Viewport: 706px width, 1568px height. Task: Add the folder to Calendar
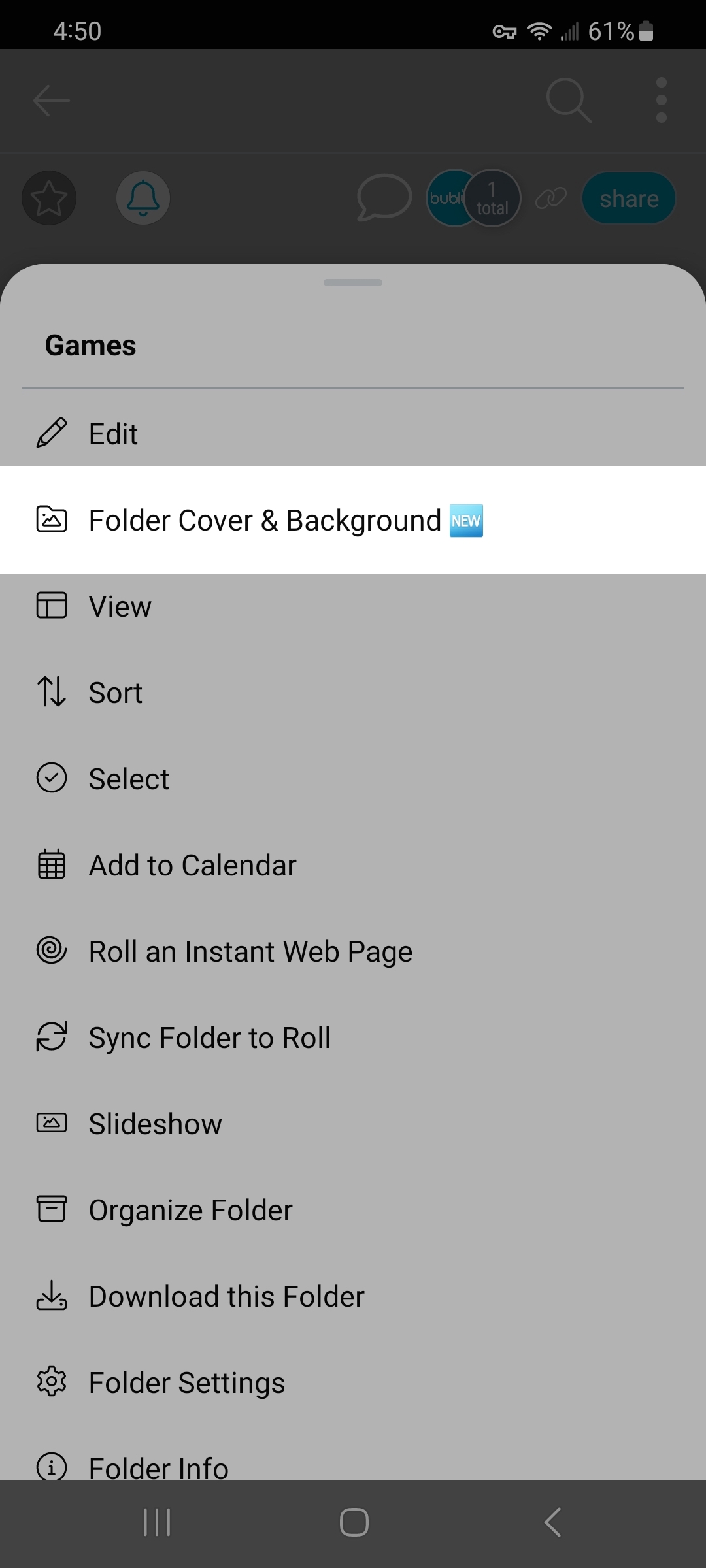pos(353,865)
